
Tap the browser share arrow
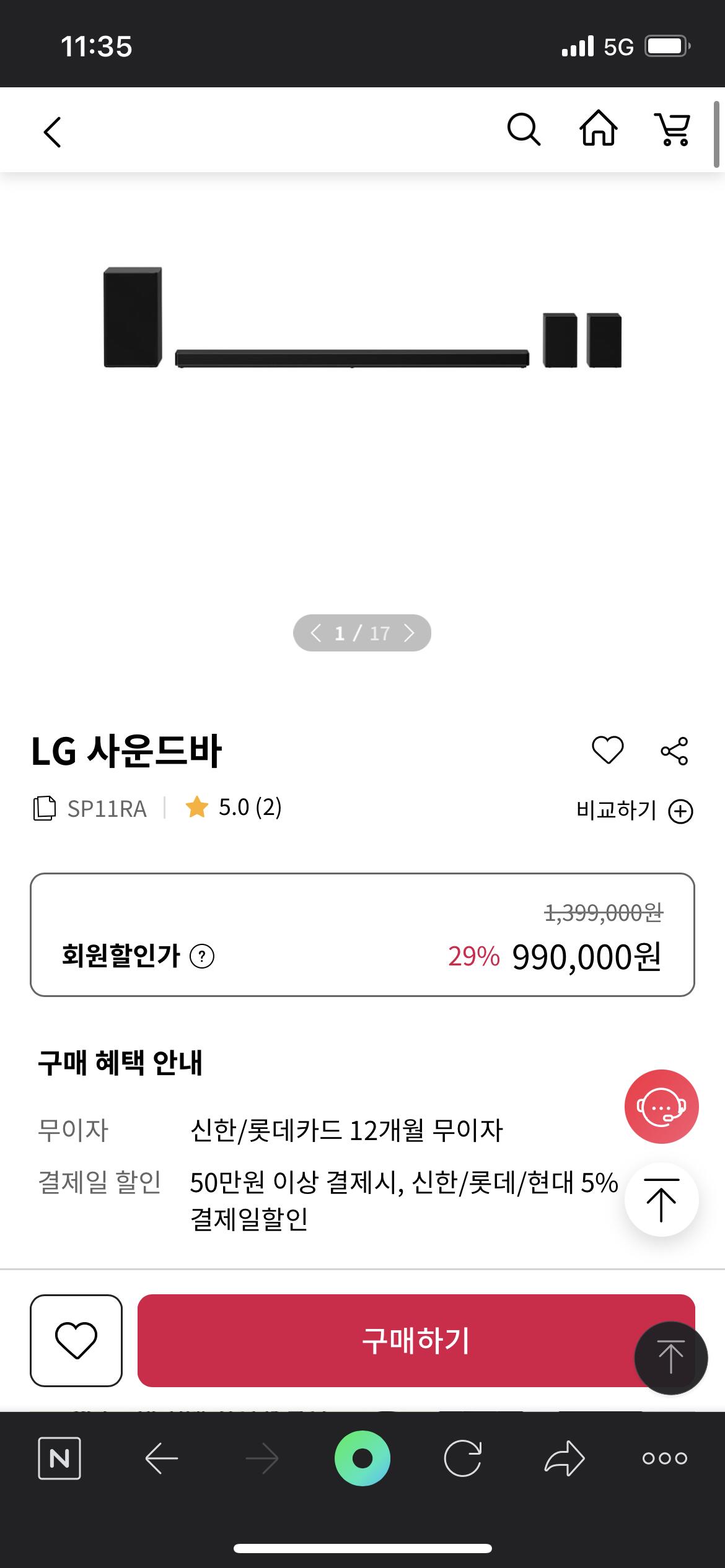click(564, 1458)
